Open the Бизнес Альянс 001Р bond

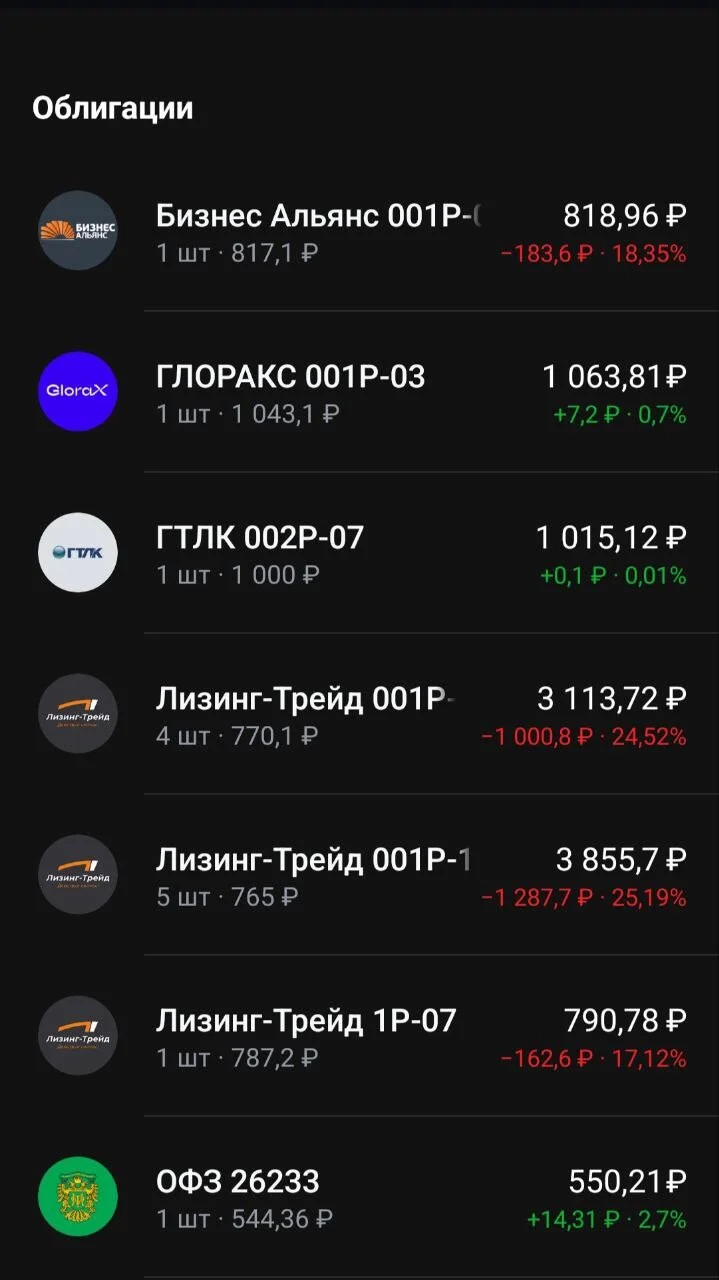click(360, 231)
